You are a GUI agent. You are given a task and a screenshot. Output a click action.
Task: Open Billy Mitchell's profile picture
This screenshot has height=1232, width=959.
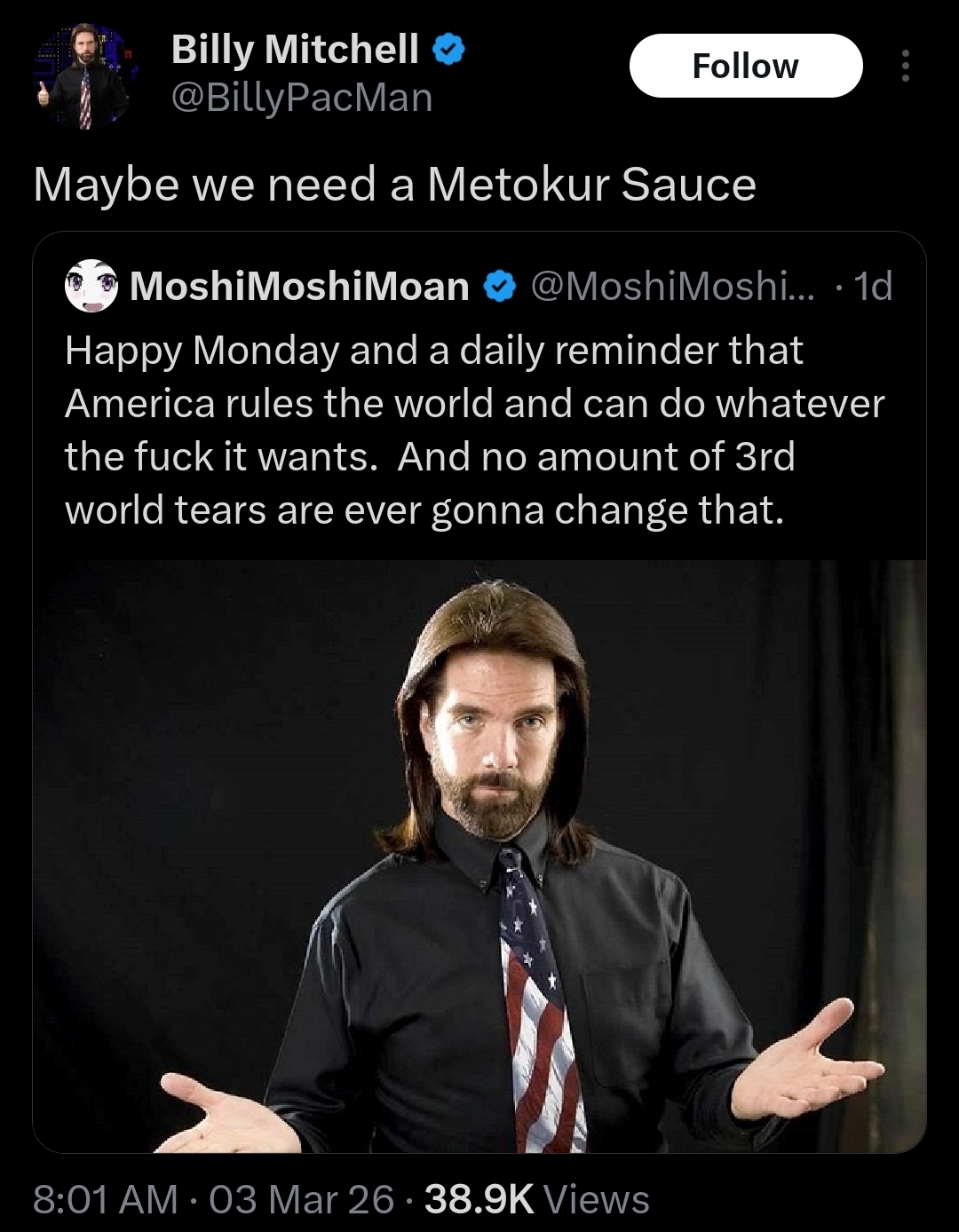82,76
